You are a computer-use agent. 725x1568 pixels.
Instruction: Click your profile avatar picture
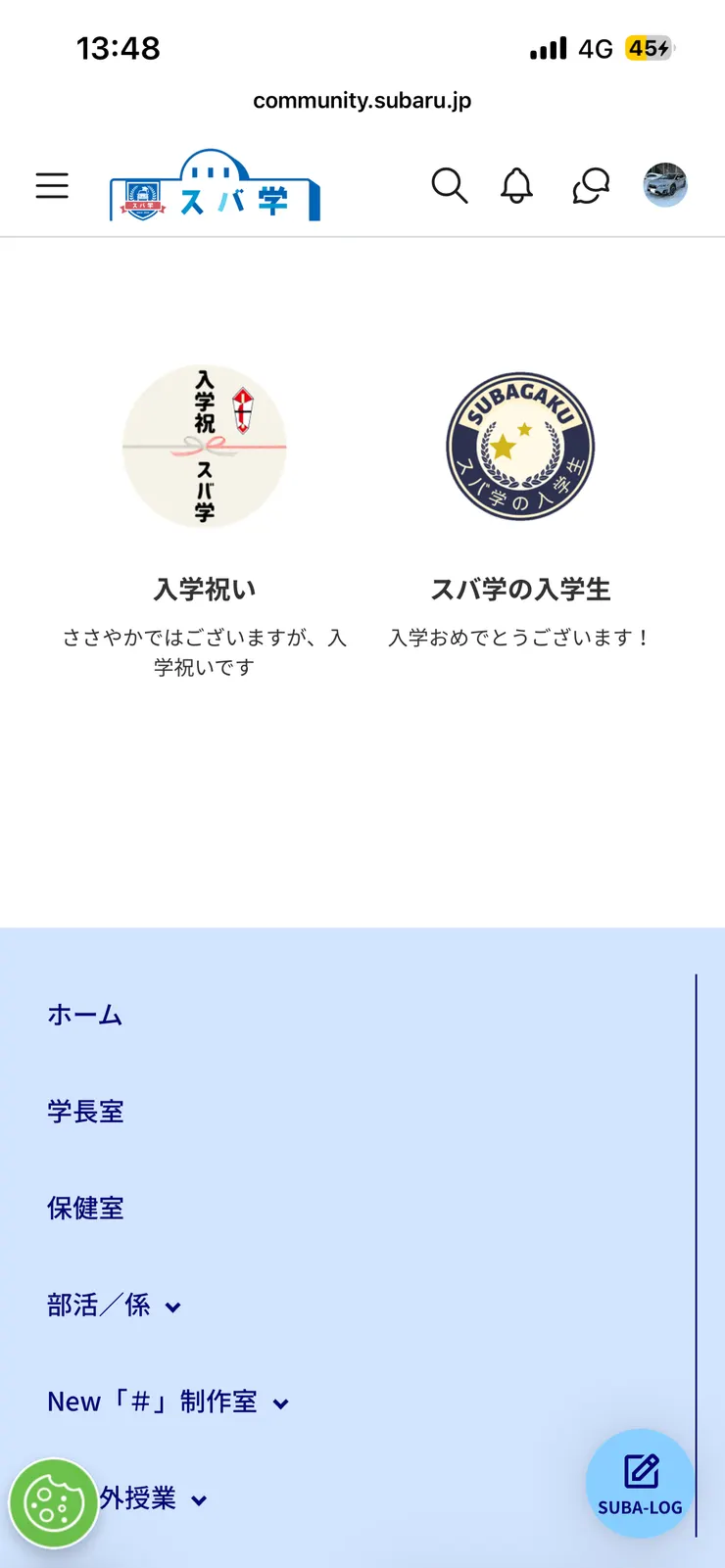664,185
